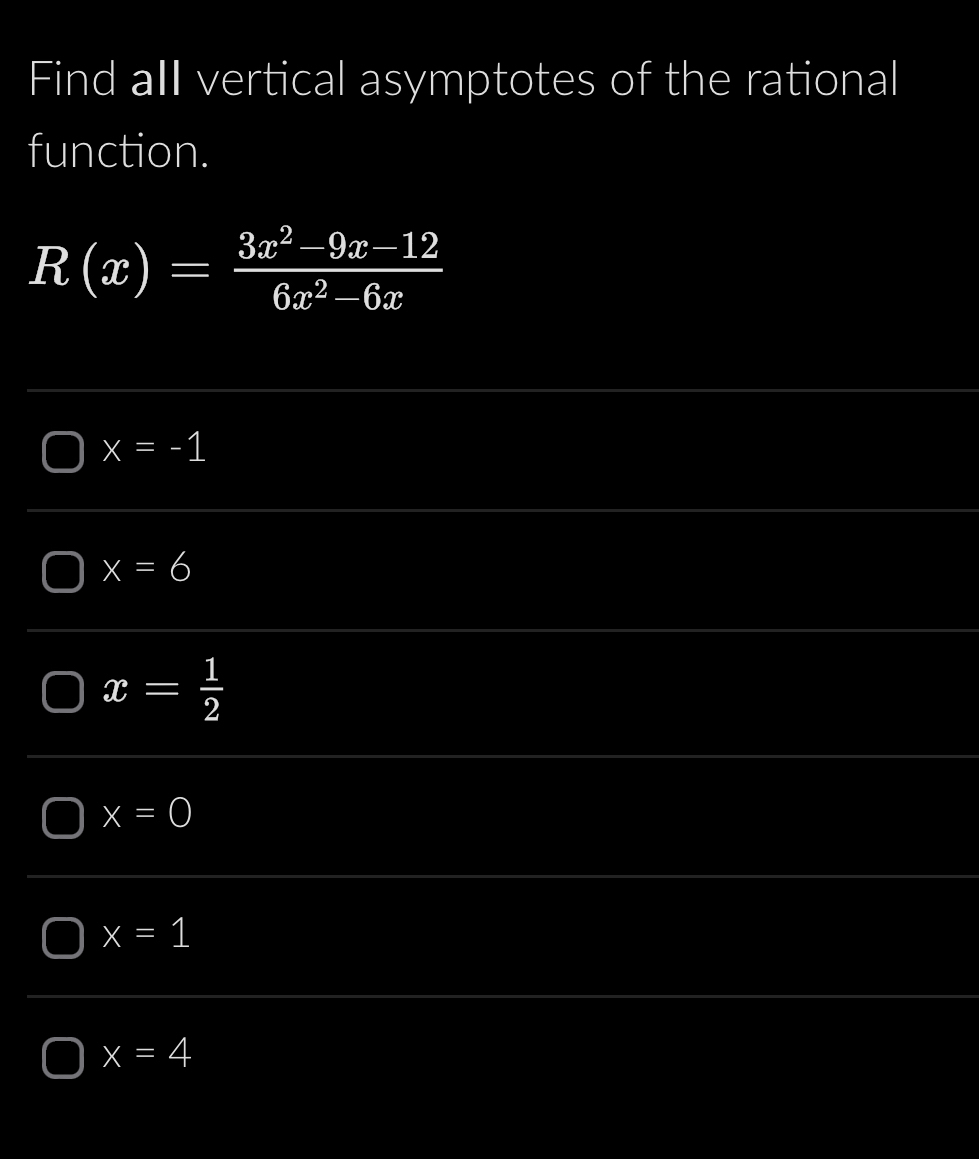Choose the x = 1 checkbox
The image size is (979, 1159).
[63, 937]
